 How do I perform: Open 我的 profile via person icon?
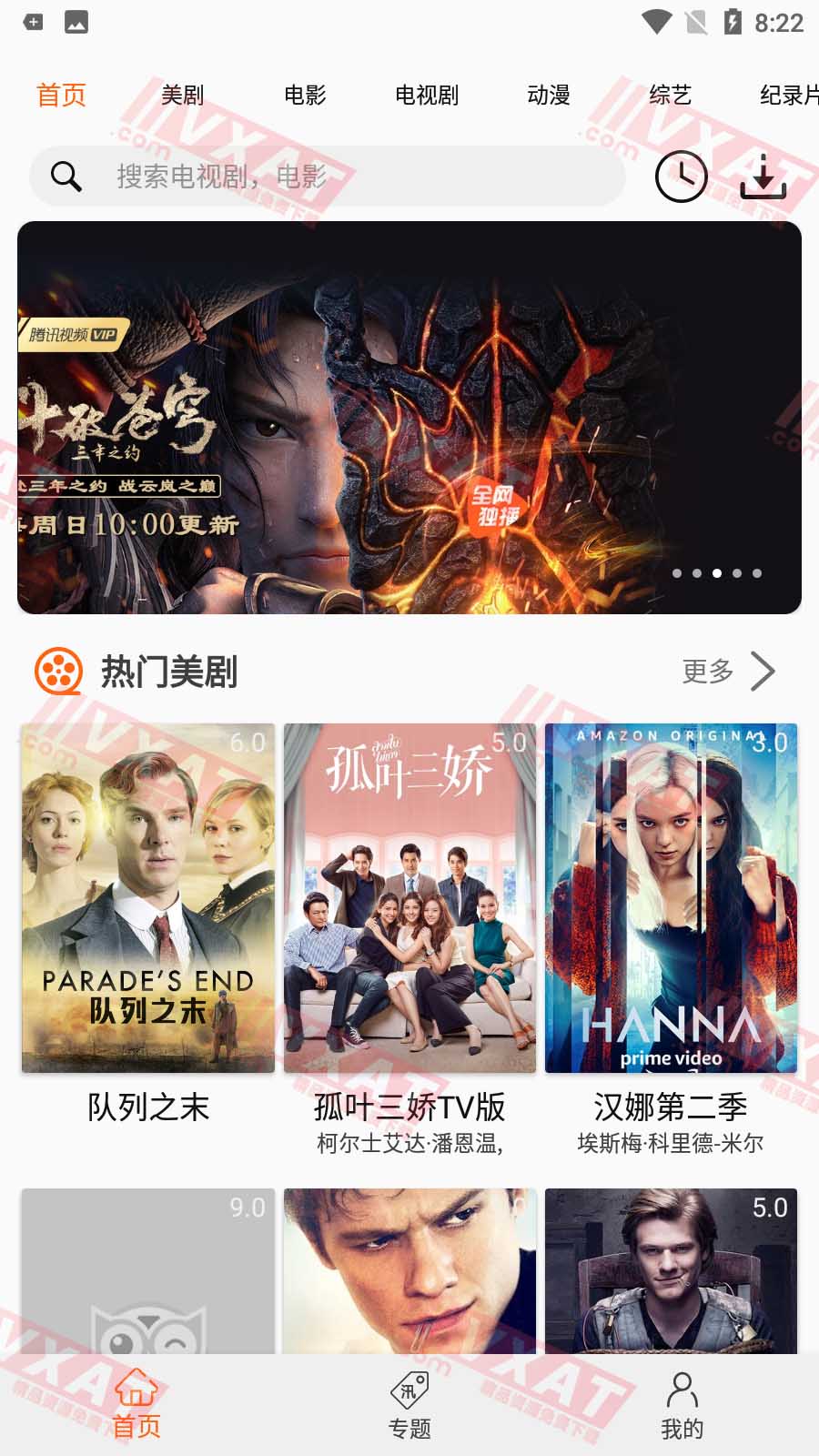click(x=682, y=1392)
